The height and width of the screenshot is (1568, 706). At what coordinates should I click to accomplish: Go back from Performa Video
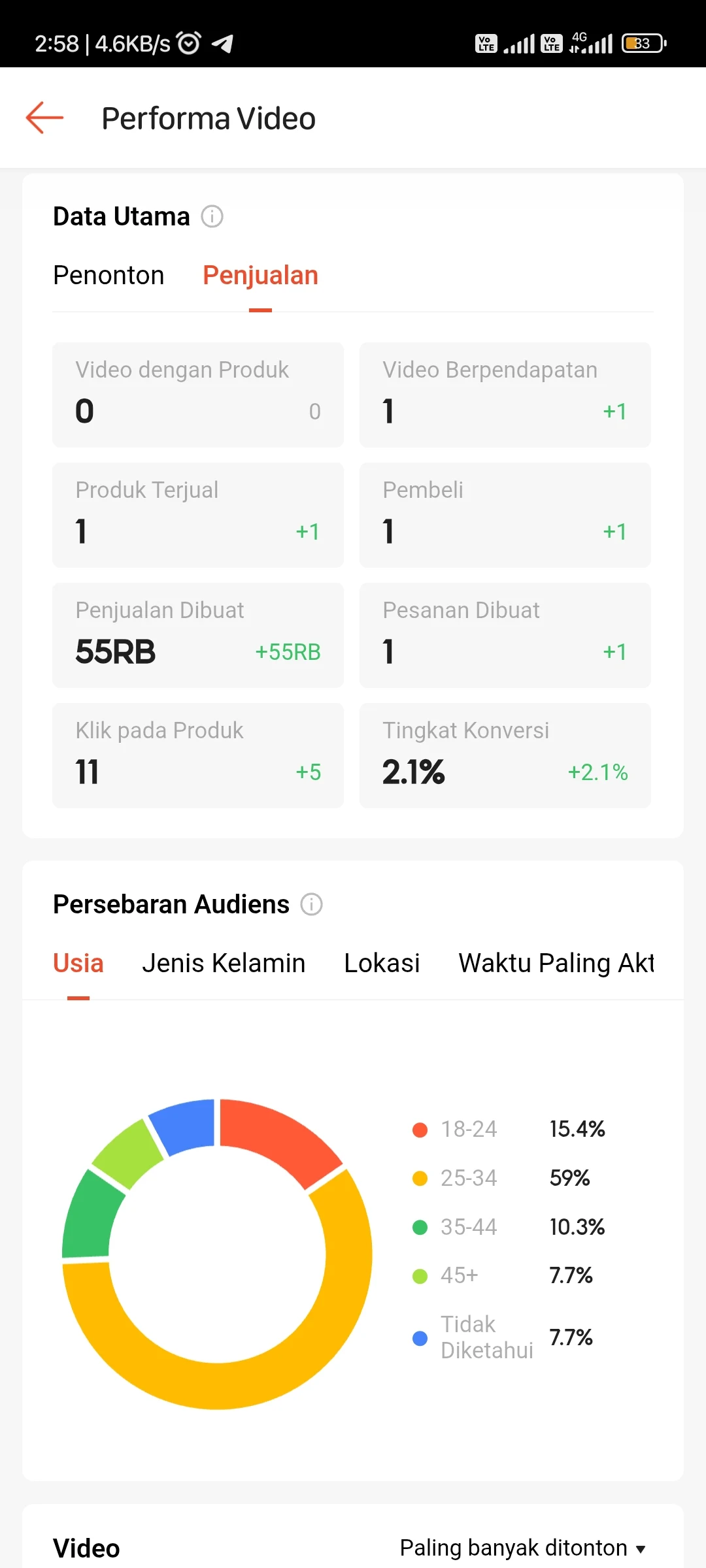point(44,118)
